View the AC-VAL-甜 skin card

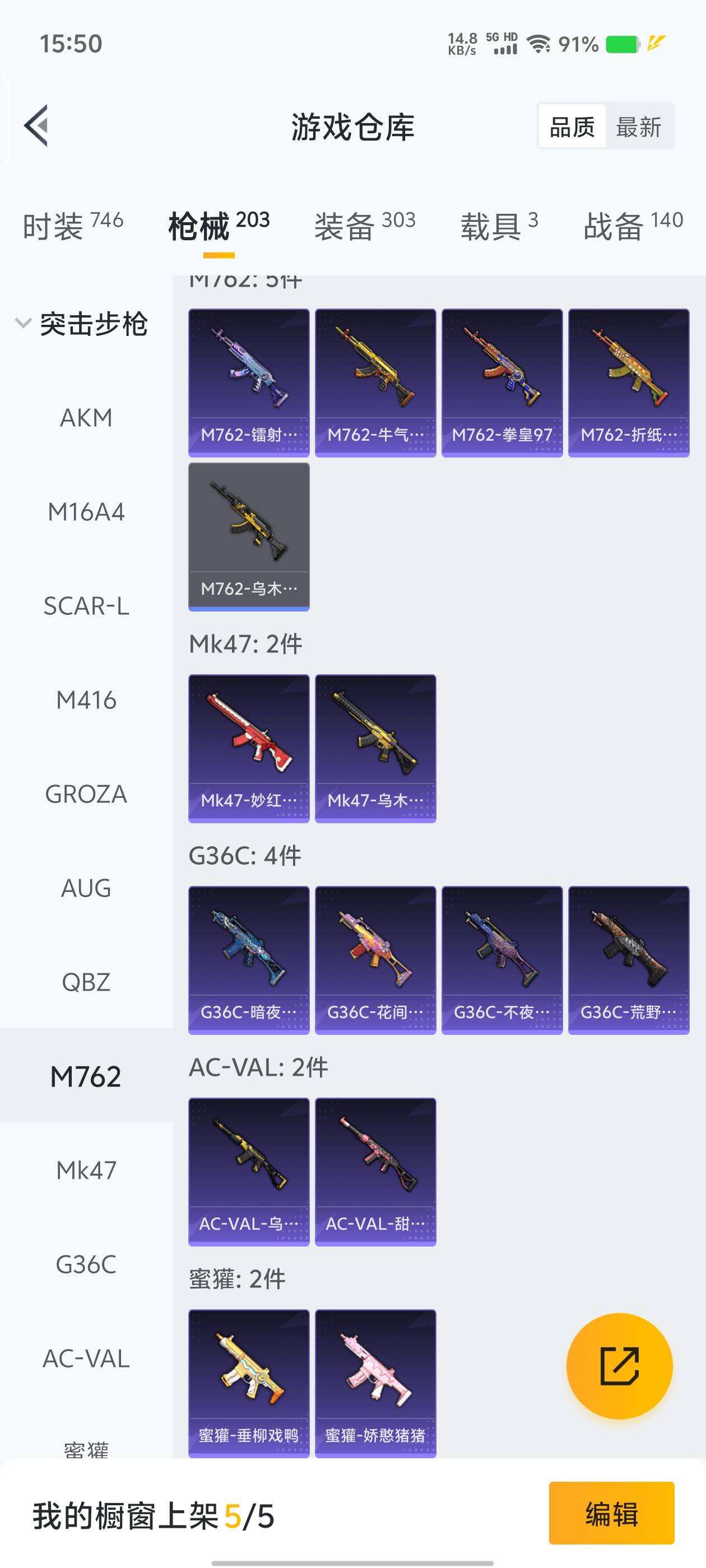click(x=375, y=1172)
